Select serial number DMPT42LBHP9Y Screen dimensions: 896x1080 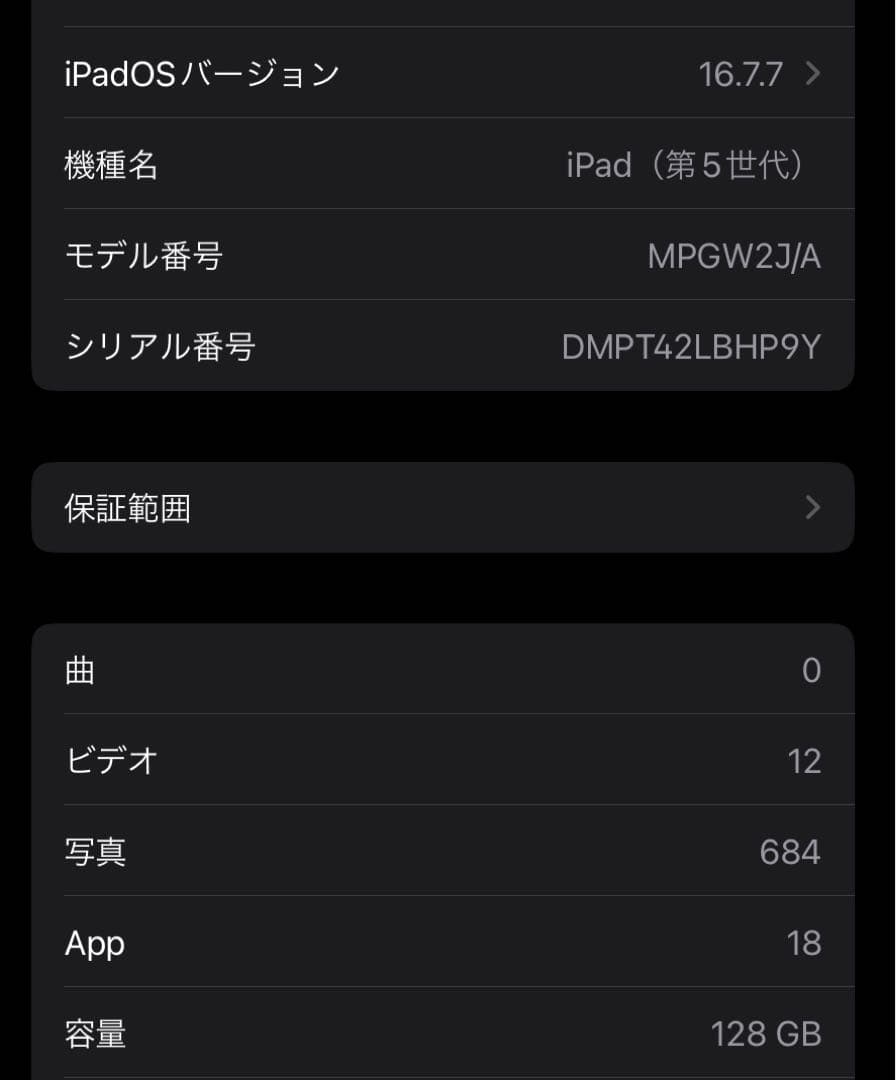click(690, 345)
